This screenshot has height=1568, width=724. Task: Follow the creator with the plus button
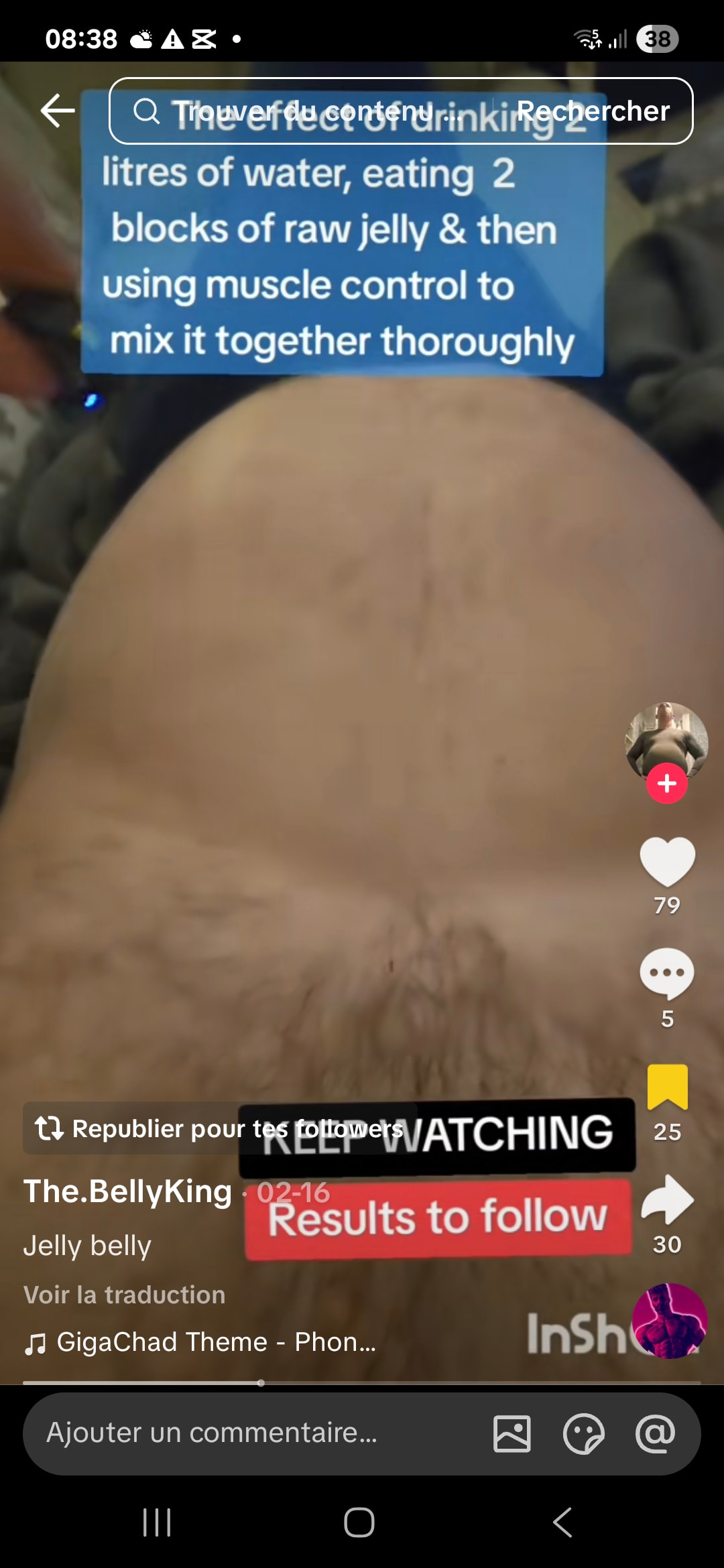tap(666, 783)
